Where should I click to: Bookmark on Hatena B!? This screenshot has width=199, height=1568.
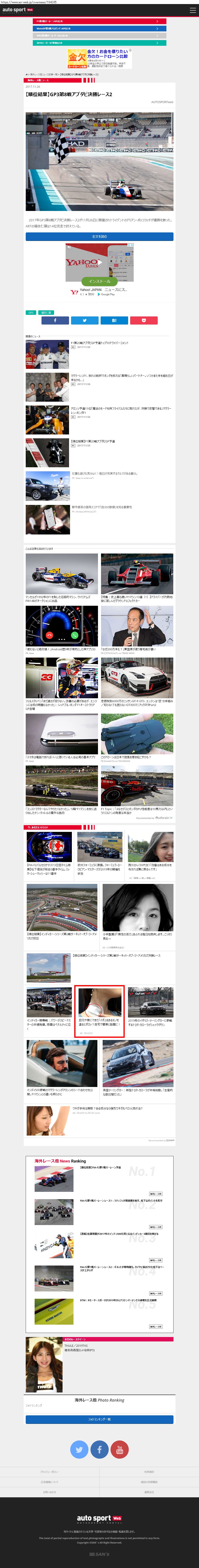click(114, 320)
